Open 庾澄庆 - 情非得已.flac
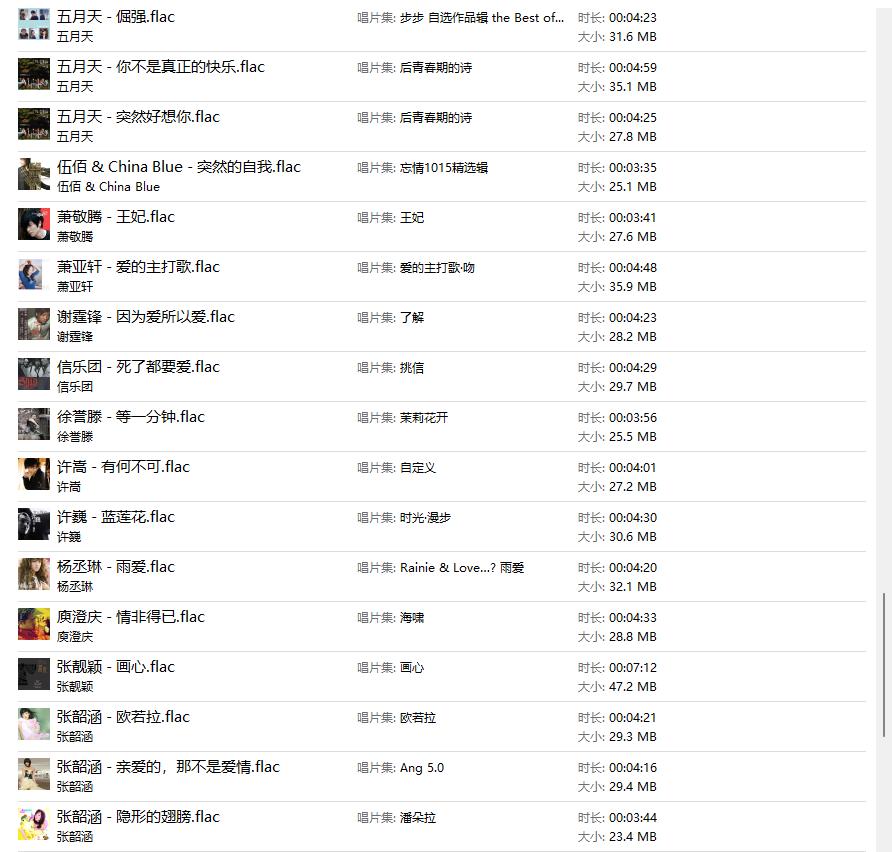This screenshot has height=852, width=892. [130, 617]
